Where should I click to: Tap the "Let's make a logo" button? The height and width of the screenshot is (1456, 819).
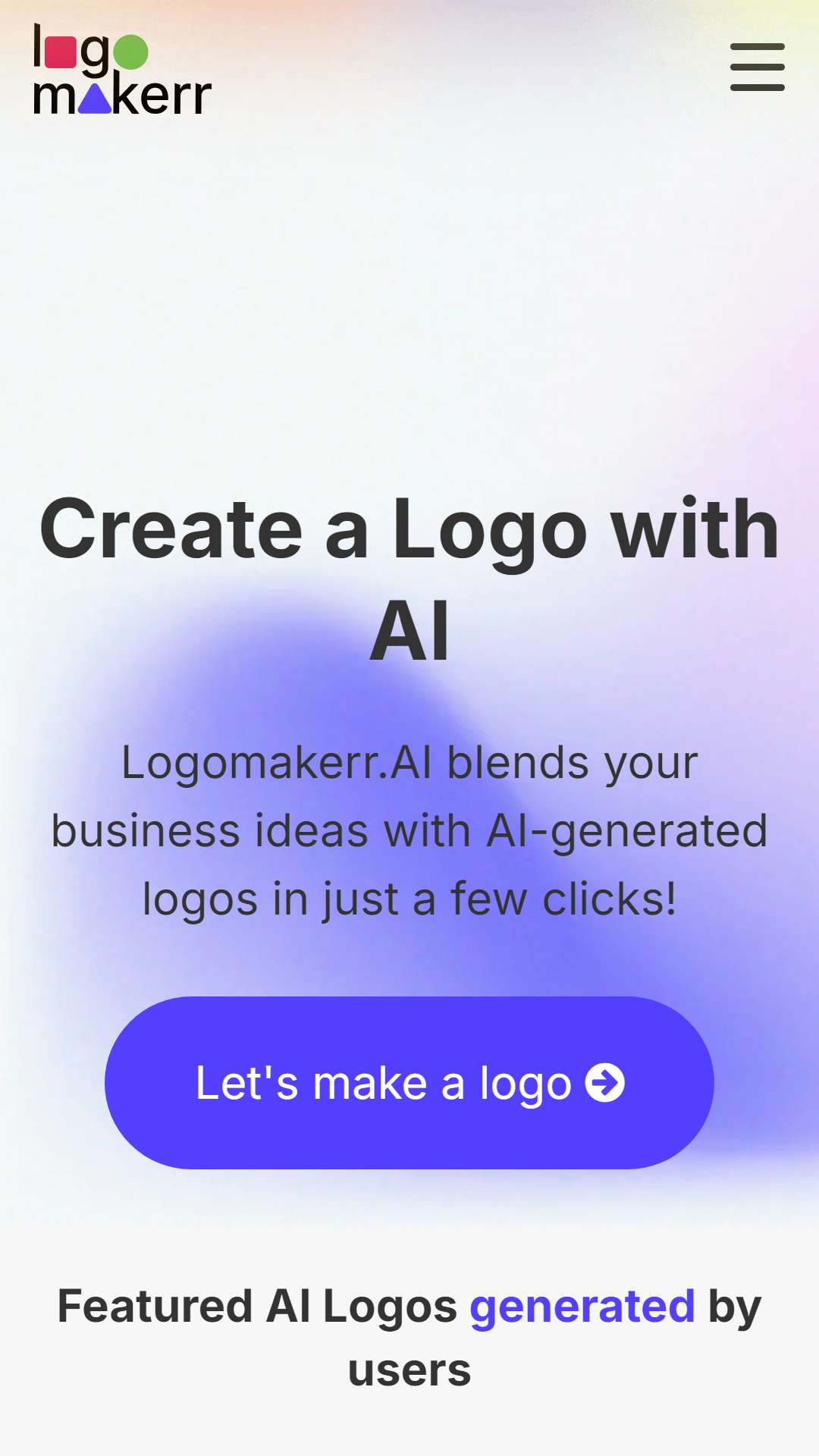pyautogui.click(x=409, y=1082)
